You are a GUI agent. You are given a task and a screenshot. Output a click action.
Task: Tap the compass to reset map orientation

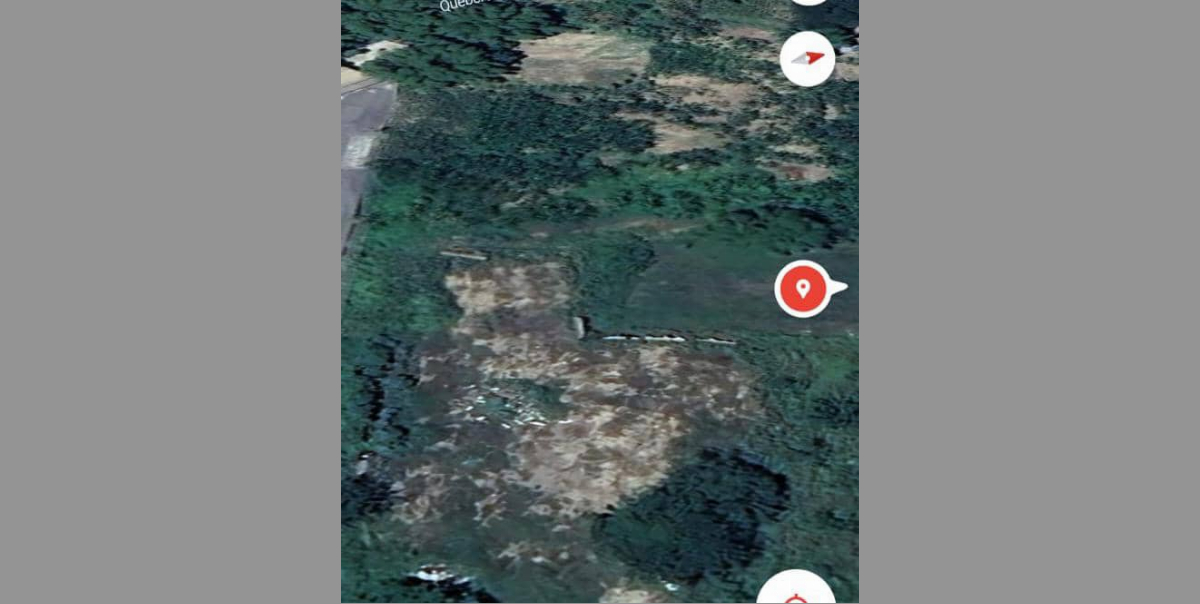pos(807,58)
